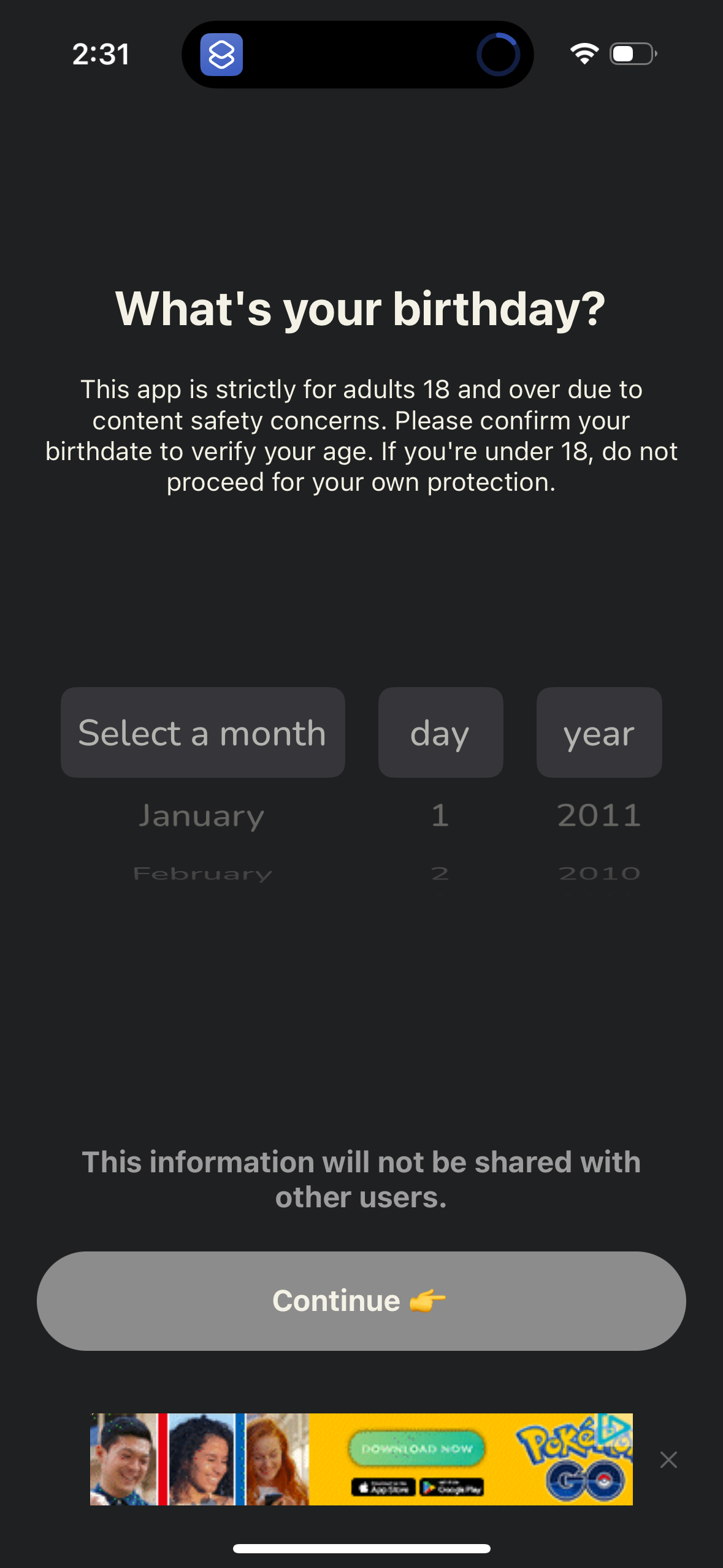The image size is (723, 1568).
Task: Choose "2010" in the year column
Action: pyautogui.click(x=599, y=872)
